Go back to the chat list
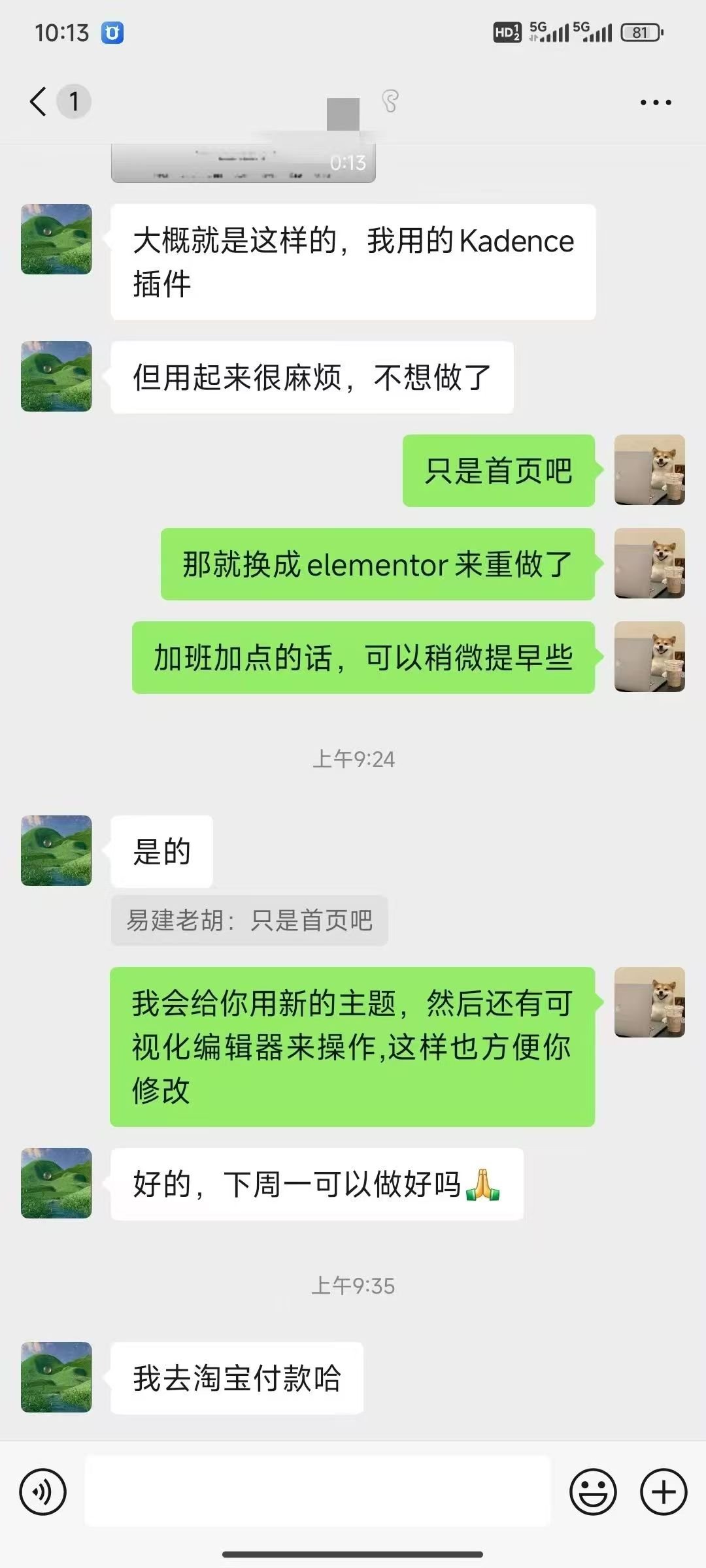The image size is (706, 1568). click(39, 102)
